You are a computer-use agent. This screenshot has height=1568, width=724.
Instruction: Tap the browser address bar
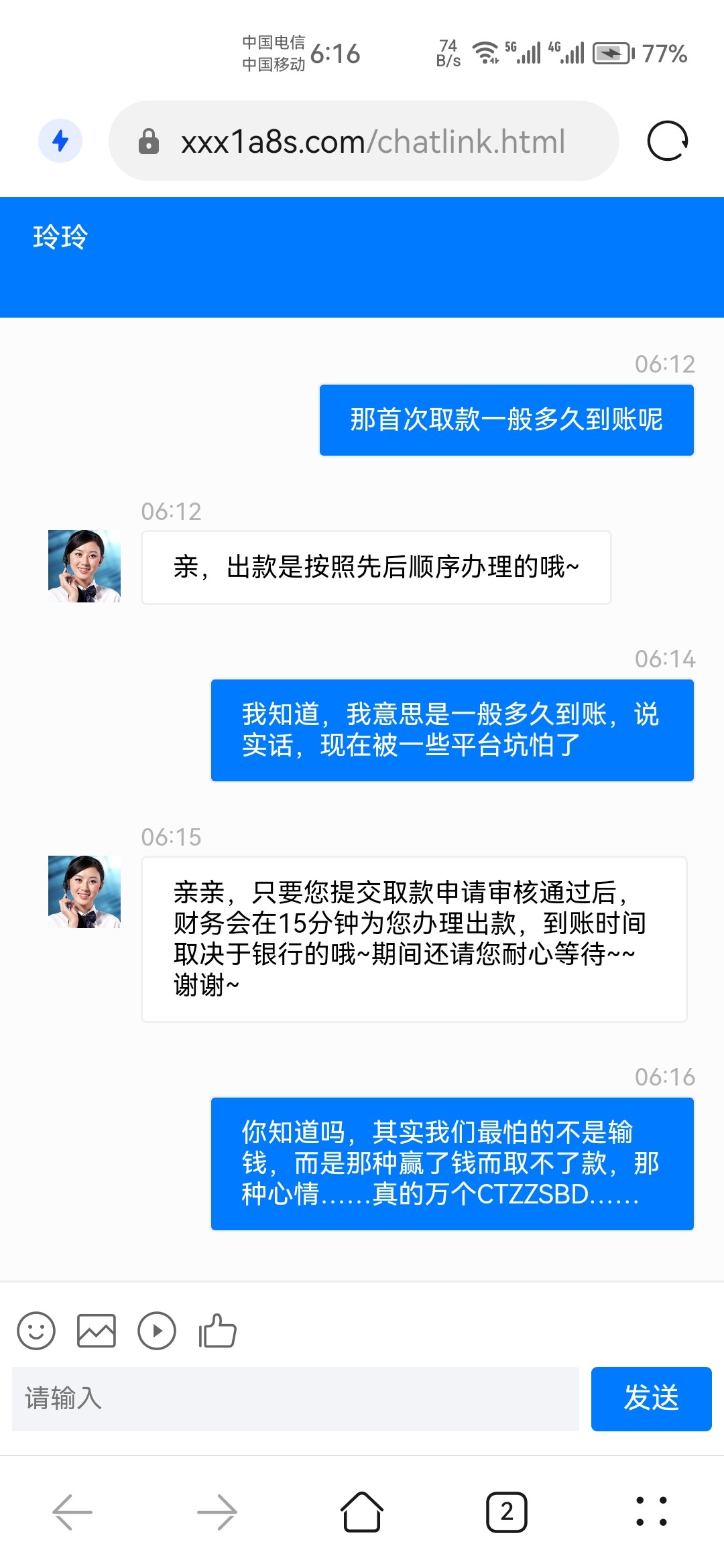tap(372, 141)
